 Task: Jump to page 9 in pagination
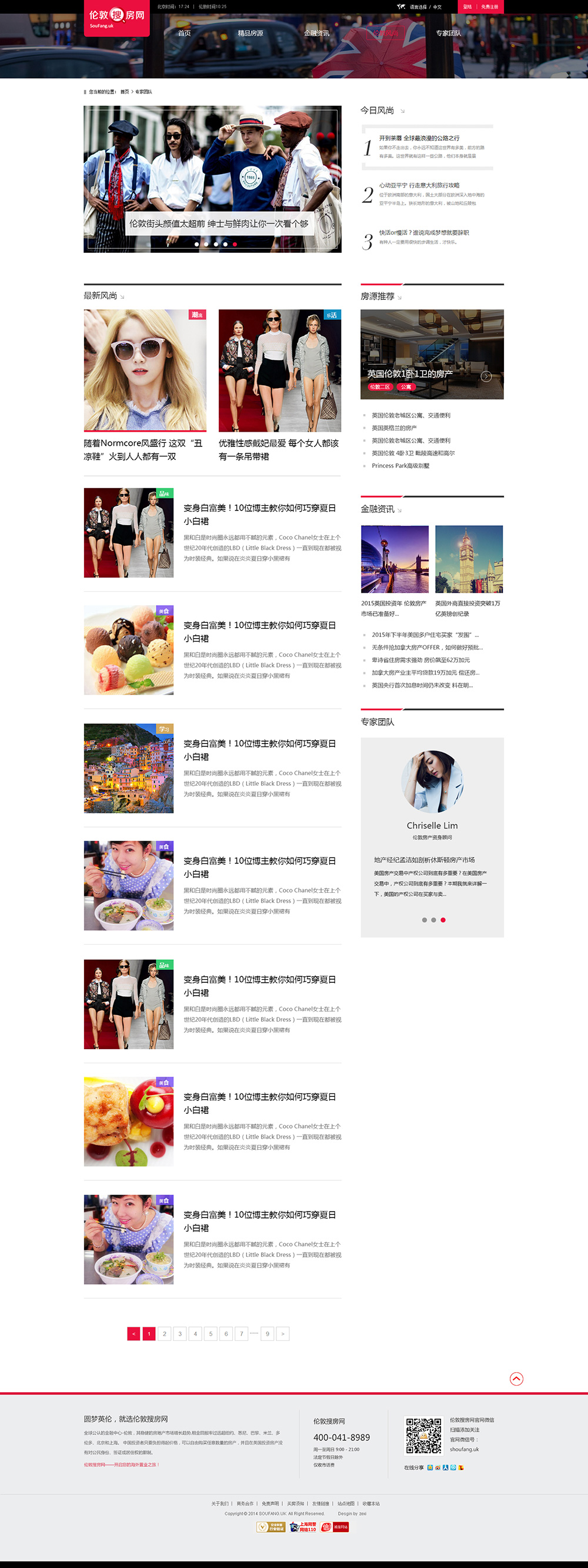click(267, 1334)
